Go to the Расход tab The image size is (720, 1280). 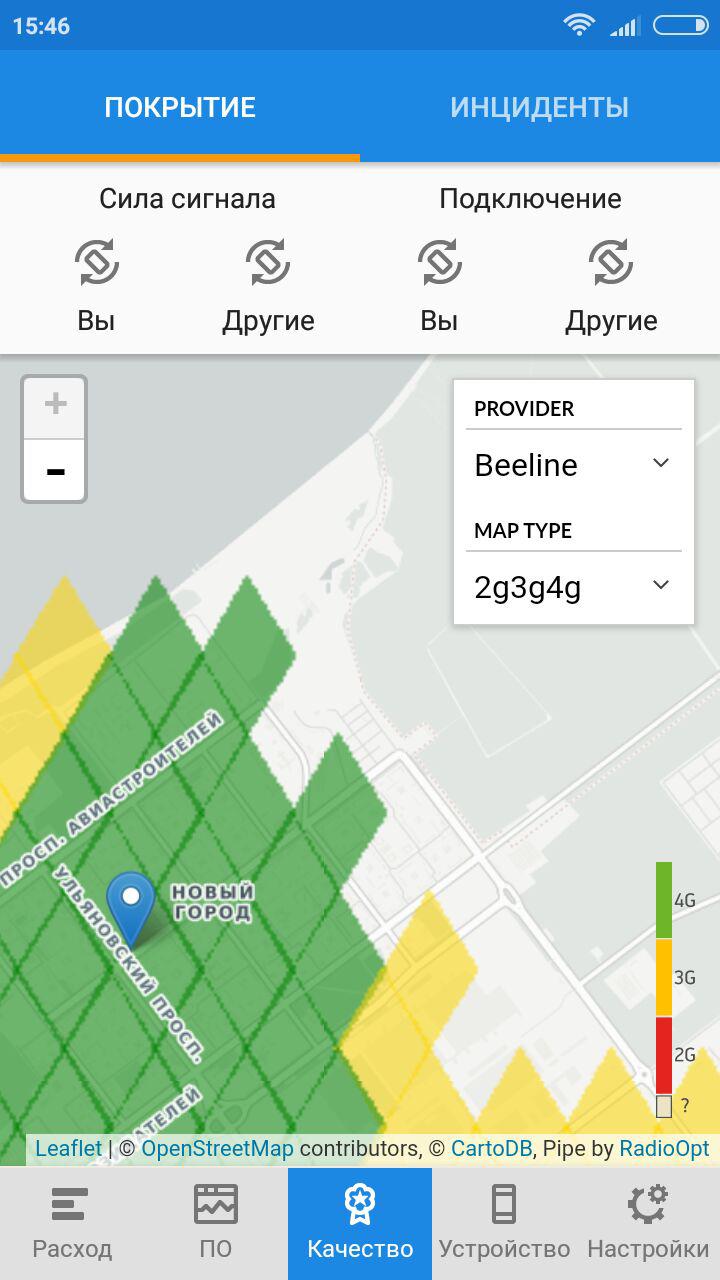point(72,1223)
